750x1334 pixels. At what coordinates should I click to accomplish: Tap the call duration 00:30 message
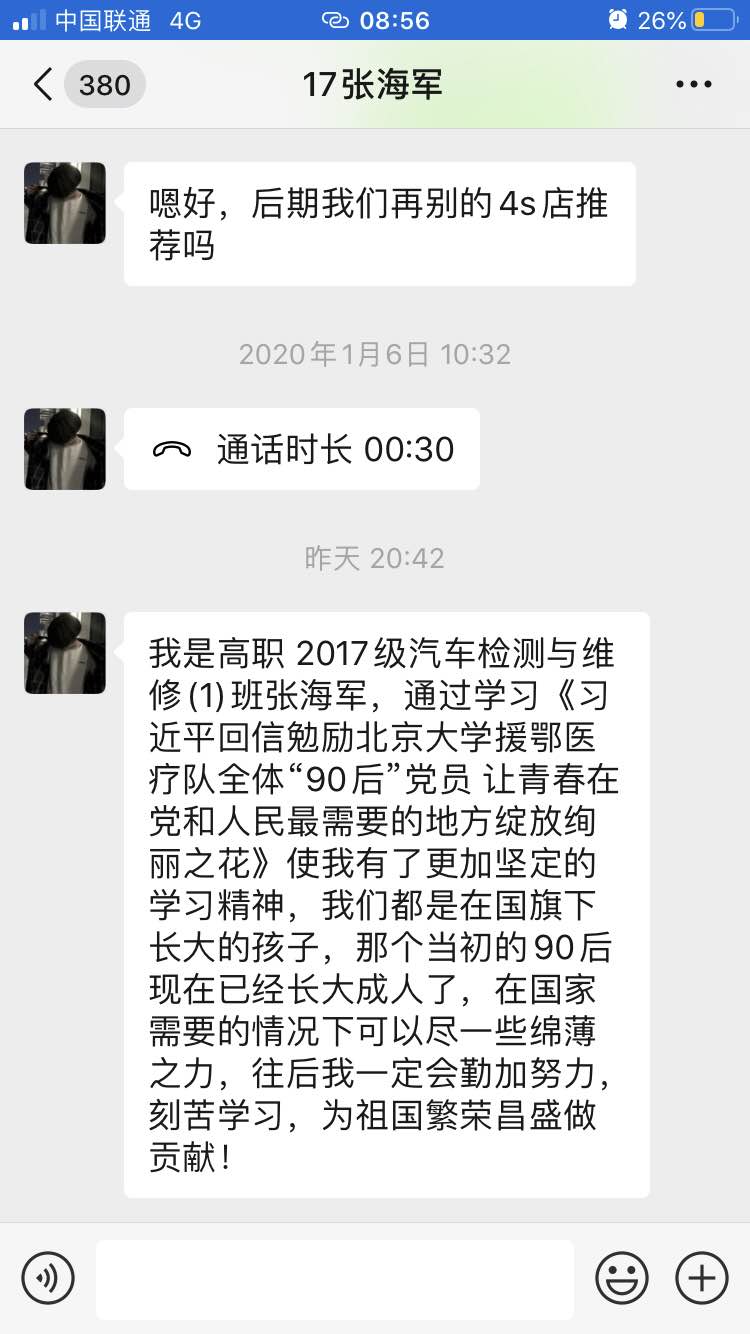(302, 449)
